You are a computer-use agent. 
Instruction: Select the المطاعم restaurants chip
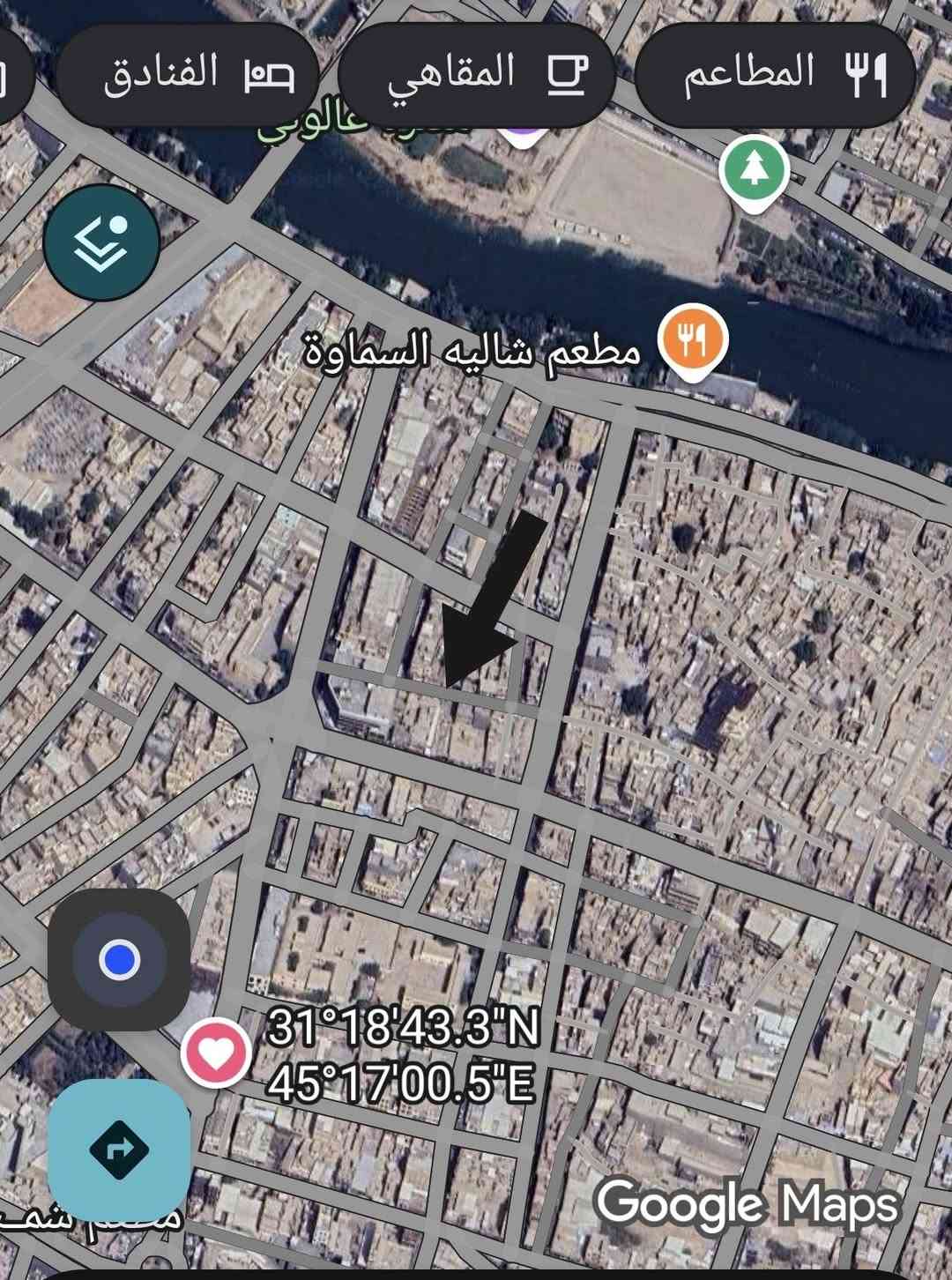(776, 74)
